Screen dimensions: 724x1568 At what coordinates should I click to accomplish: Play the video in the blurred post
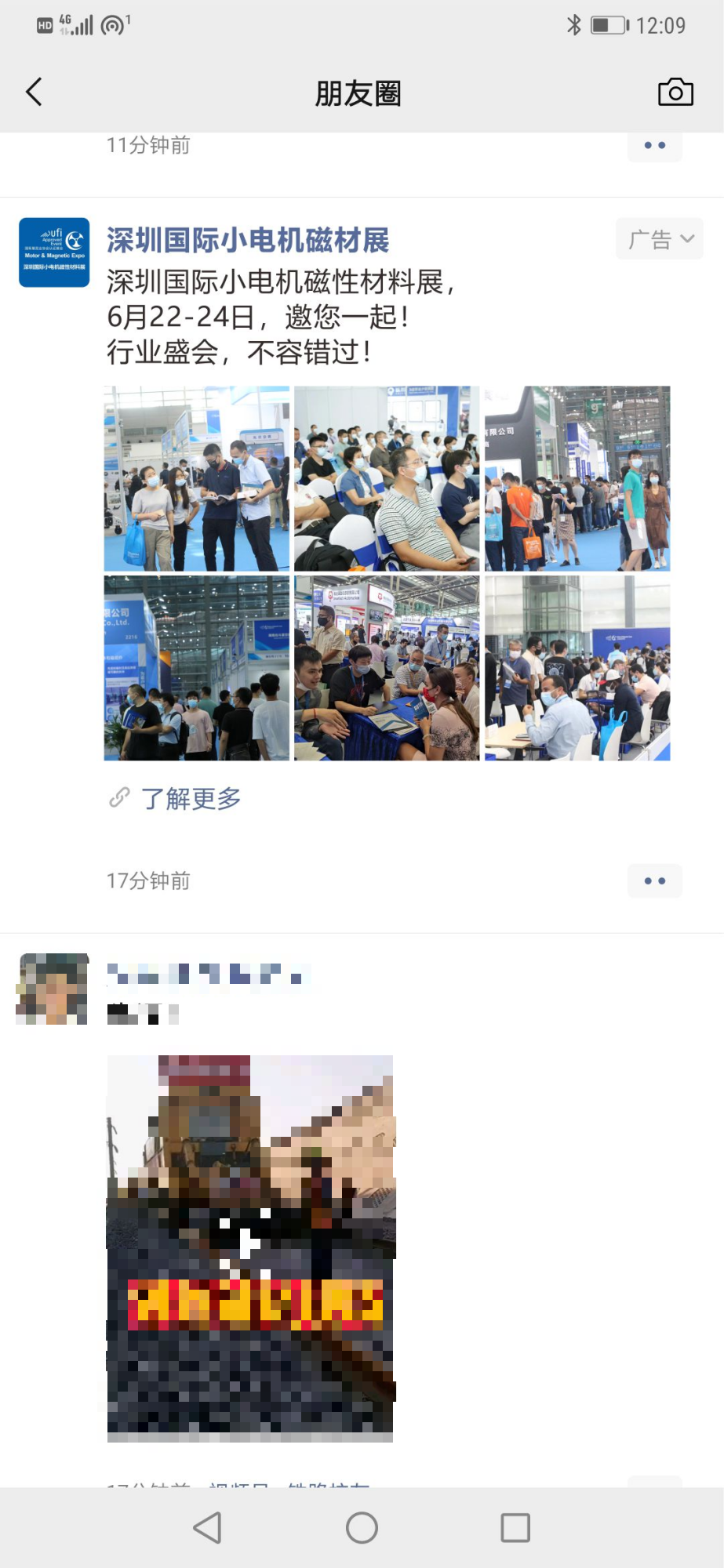(249, 1247)
